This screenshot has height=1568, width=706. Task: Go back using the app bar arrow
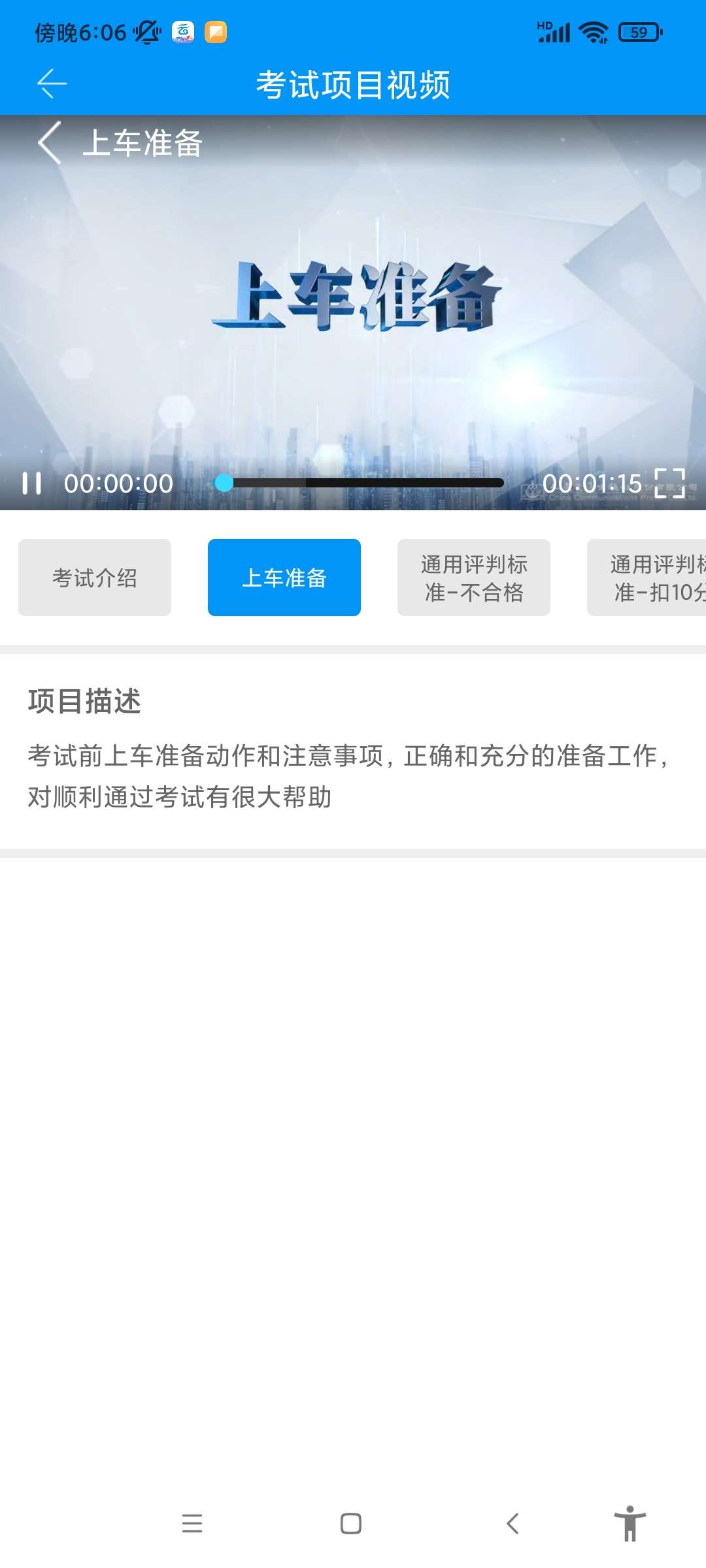[x=52, y=84]
